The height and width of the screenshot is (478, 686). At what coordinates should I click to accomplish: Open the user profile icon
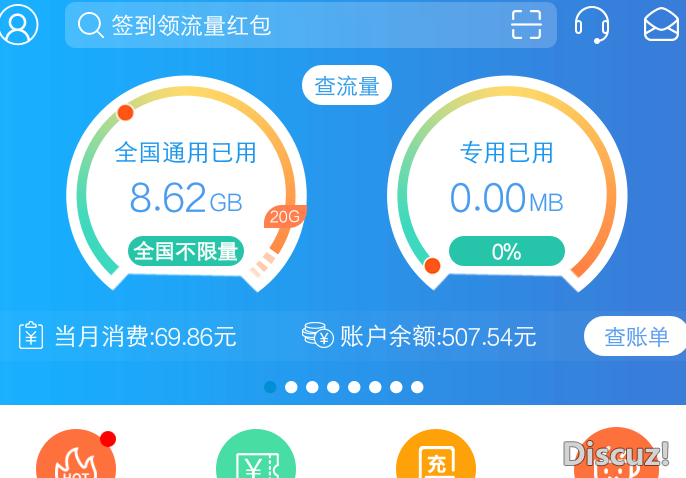18,24
